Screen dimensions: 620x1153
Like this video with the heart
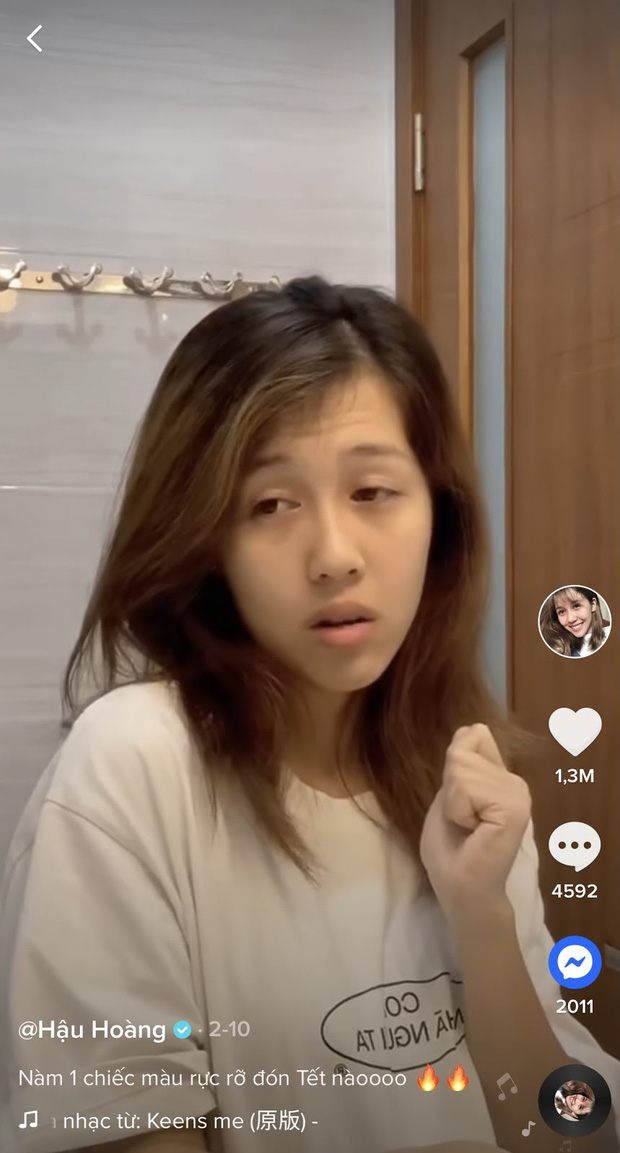[x=575, y=732]
